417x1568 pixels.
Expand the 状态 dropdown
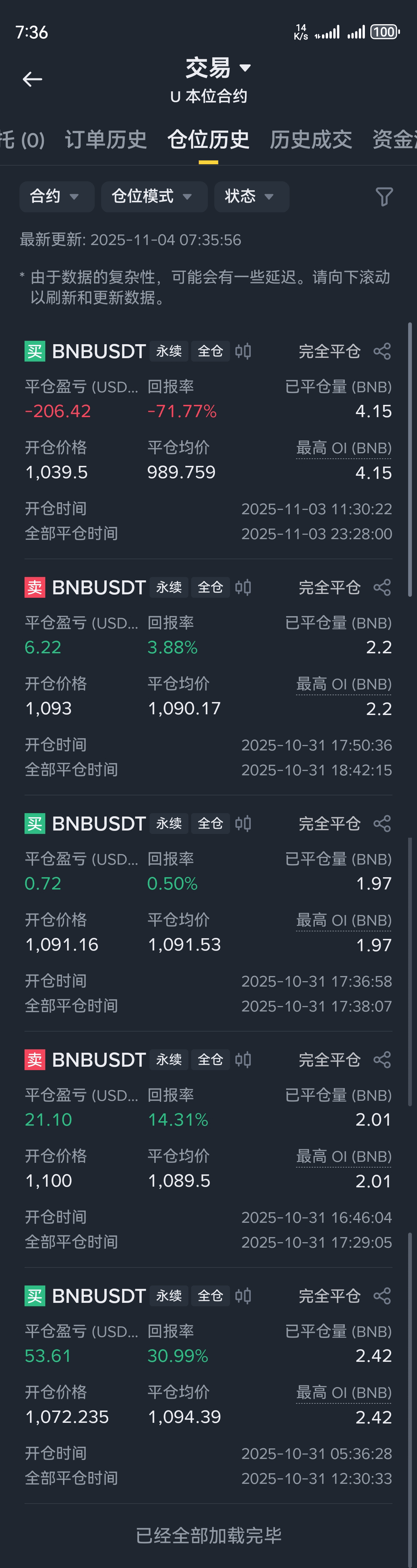pyautogui.click(x=251, y=196)
